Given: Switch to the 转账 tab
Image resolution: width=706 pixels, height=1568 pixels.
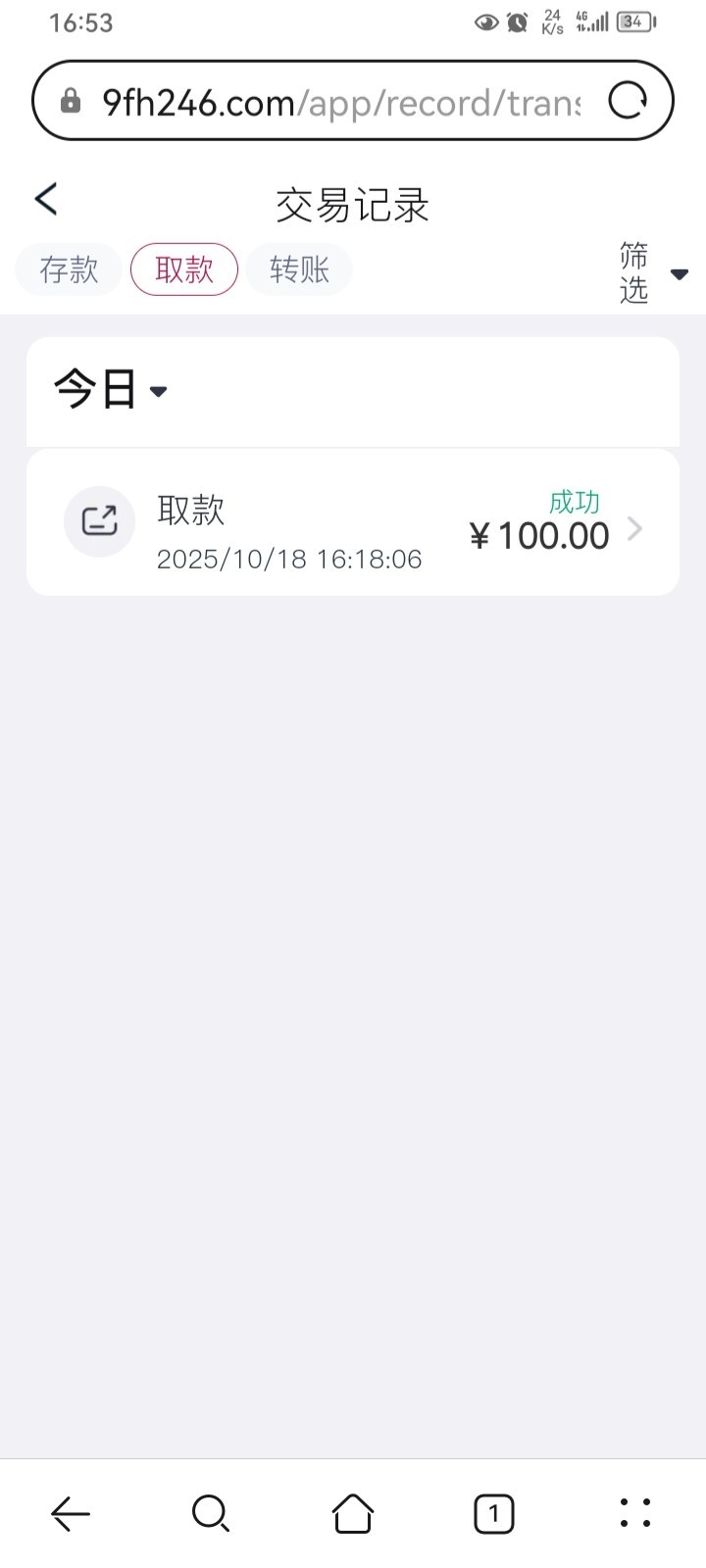Looking at the screenshot, I should pyautogui.click(x=298, y=269).
